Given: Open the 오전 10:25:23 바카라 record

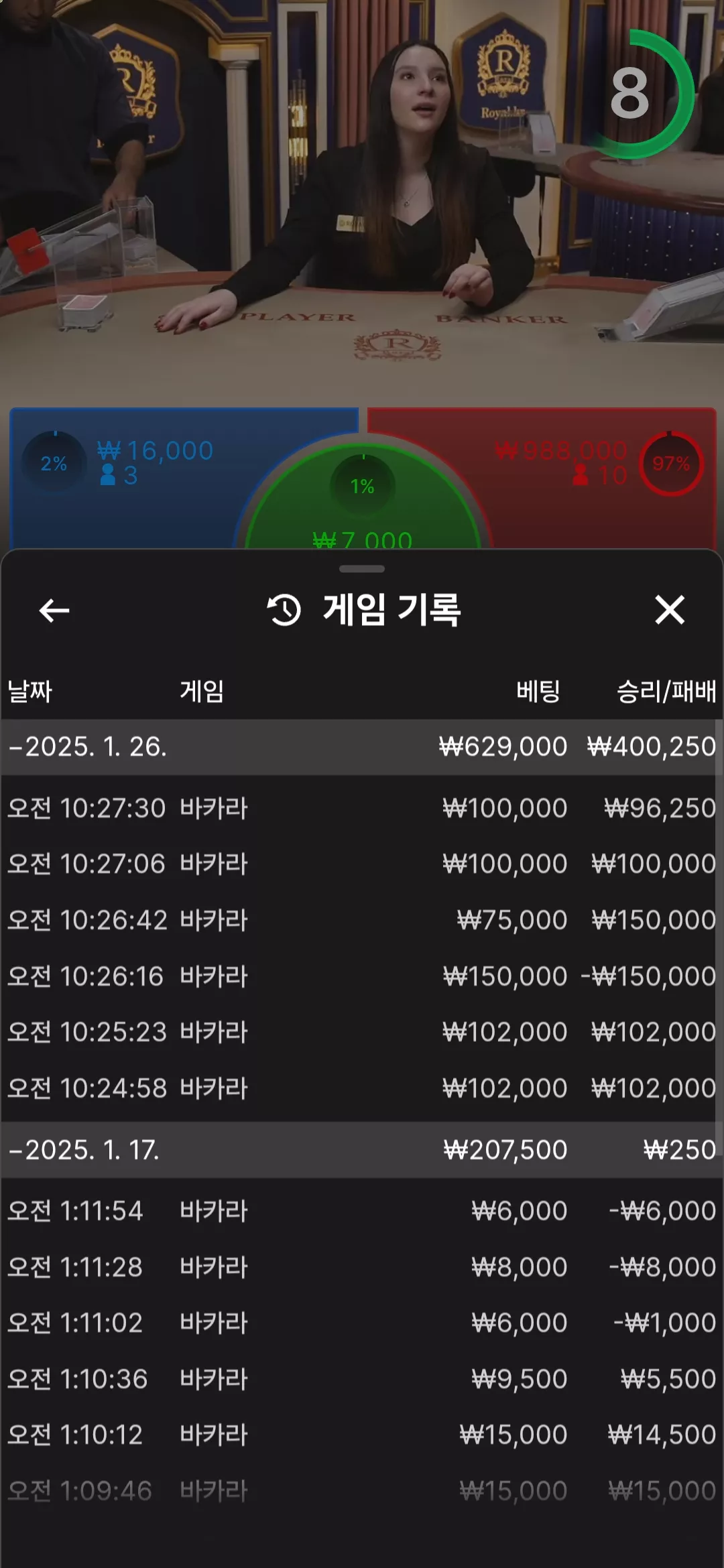Looking at the screenshot, I should click(362, 1032).
